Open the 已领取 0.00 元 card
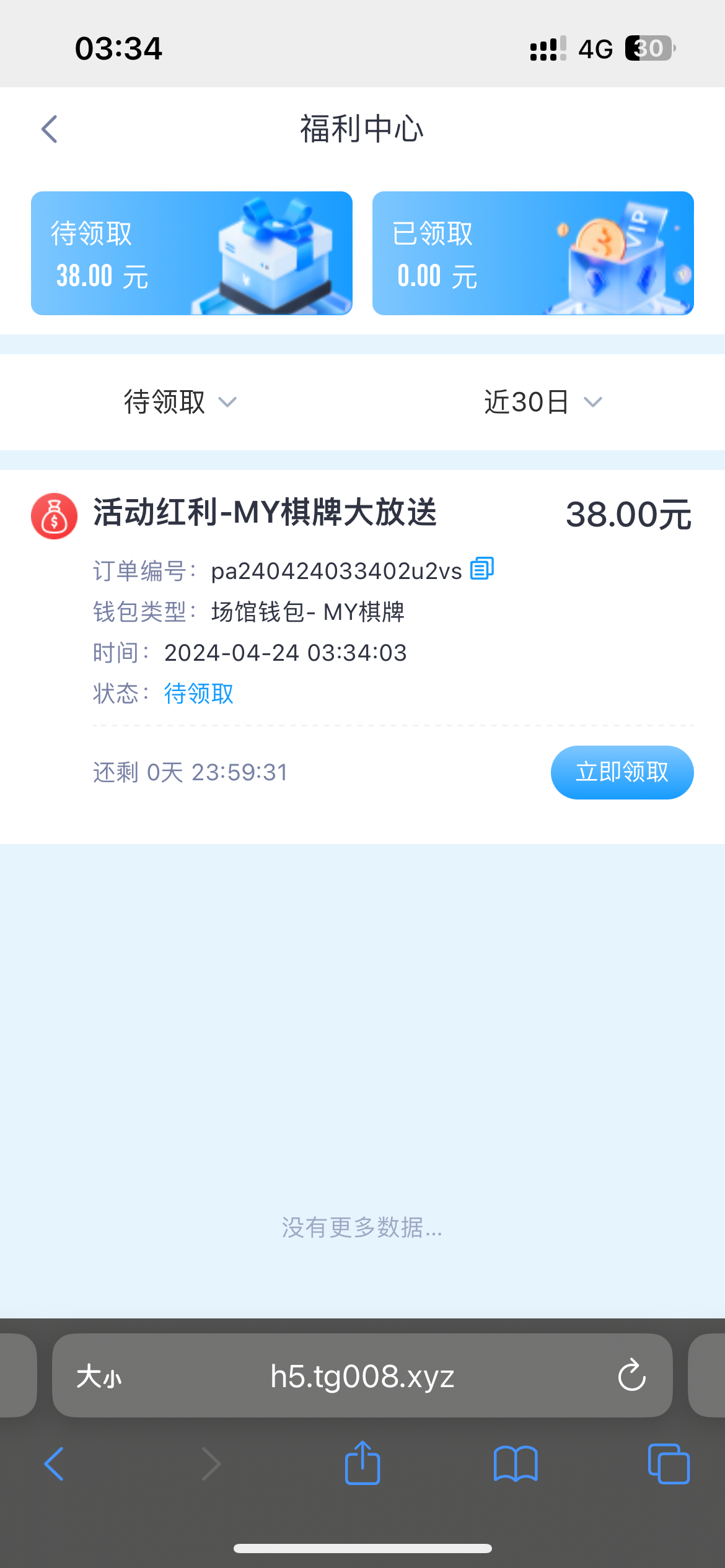The height and width of the screenshot is (1568, 725). coord(532,253)
